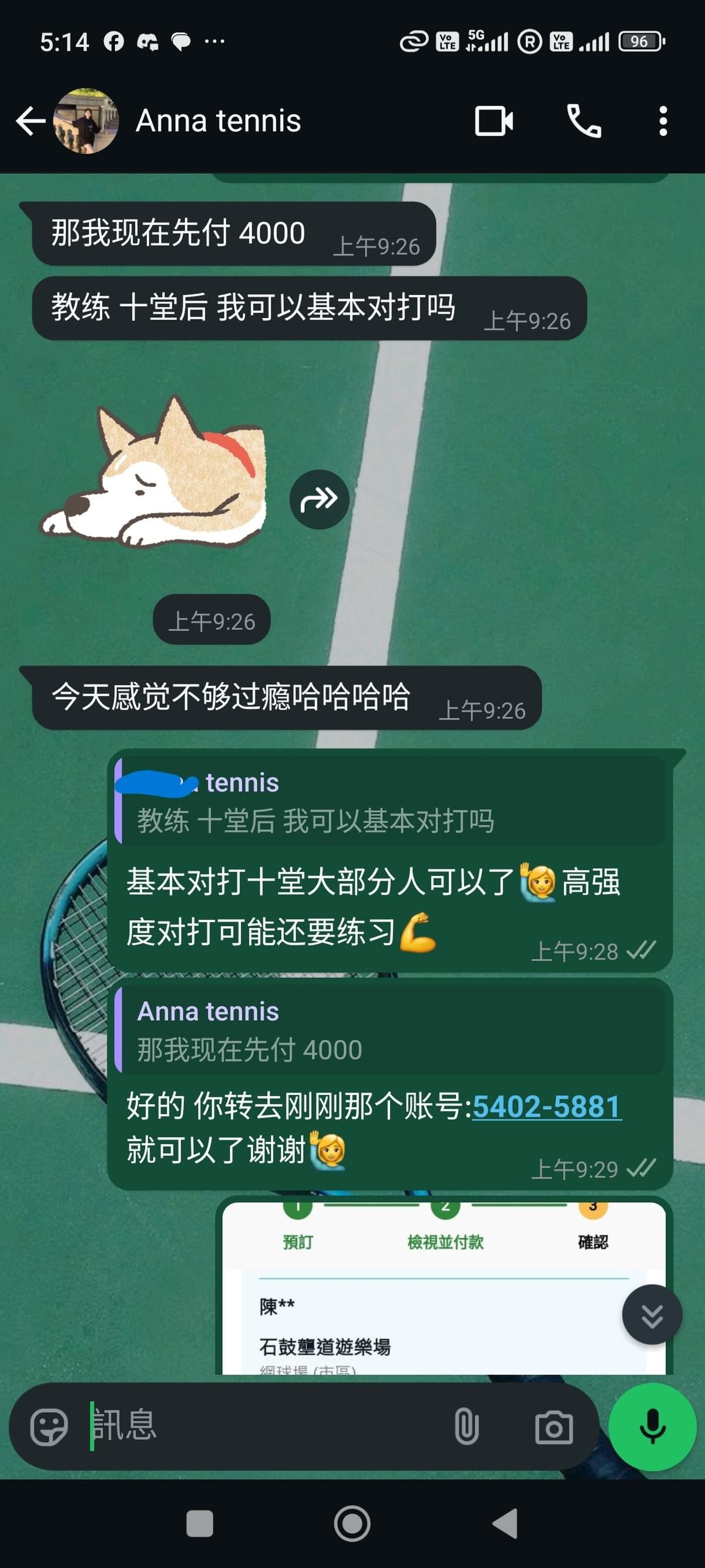Open the emoji and sticker picker
This screenshot has width=705, height=1568.
(49, 1428)
